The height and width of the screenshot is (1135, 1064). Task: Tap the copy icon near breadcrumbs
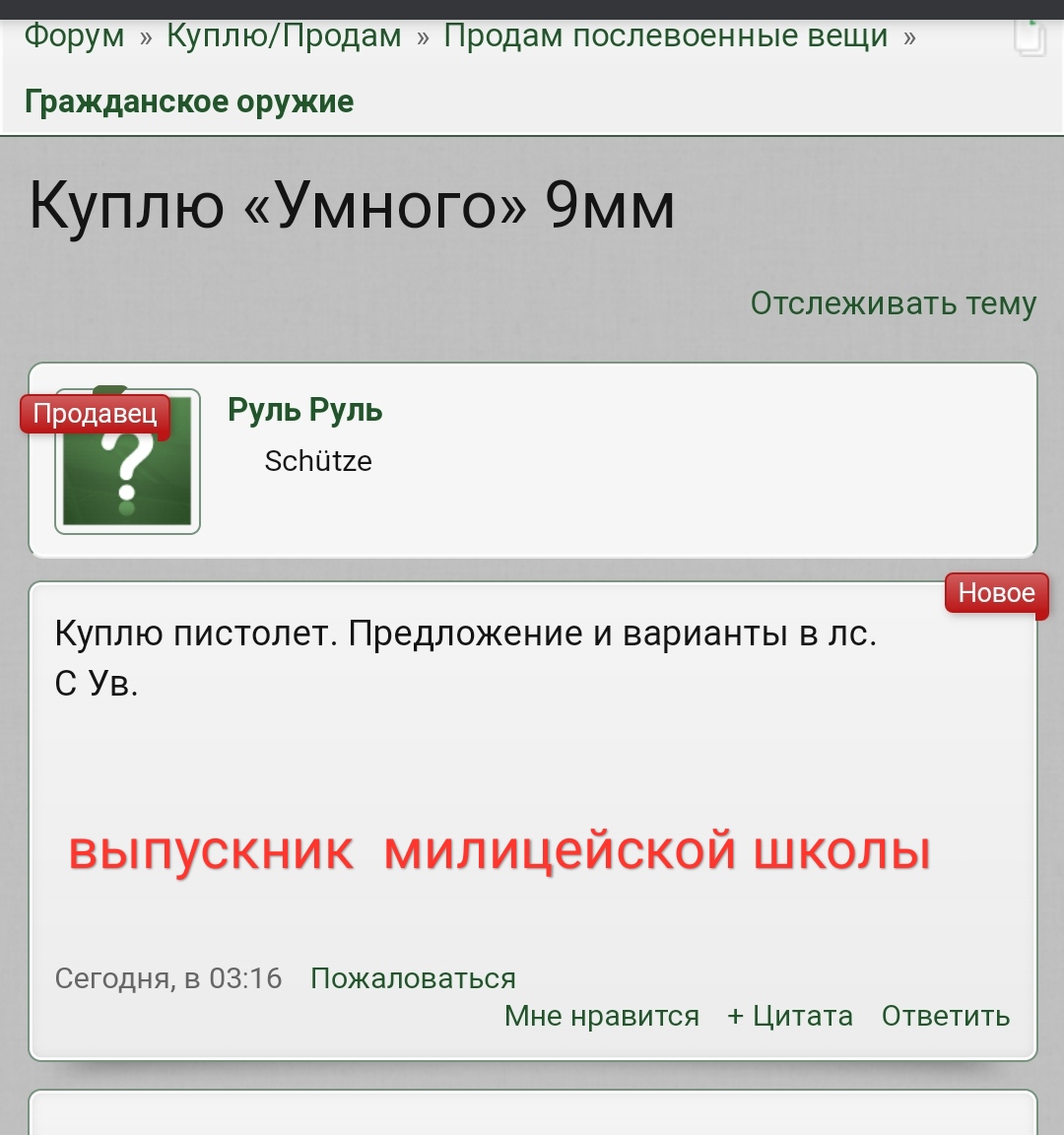[x=1029, y=37]
